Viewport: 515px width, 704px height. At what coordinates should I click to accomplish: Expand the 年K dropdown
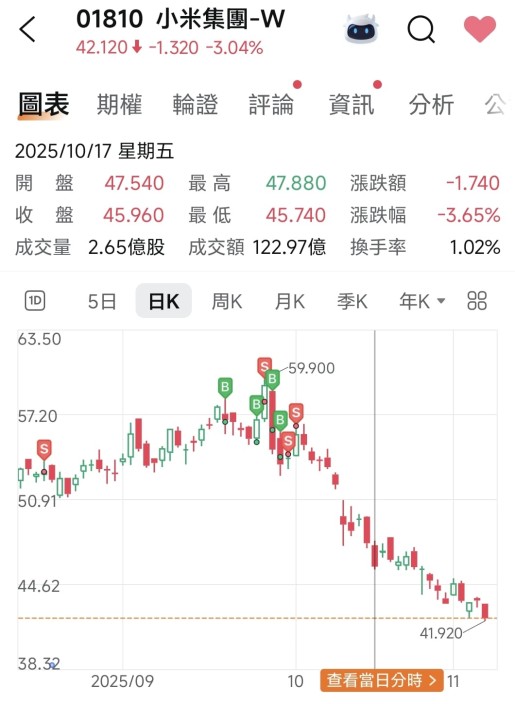pos(422,301)
